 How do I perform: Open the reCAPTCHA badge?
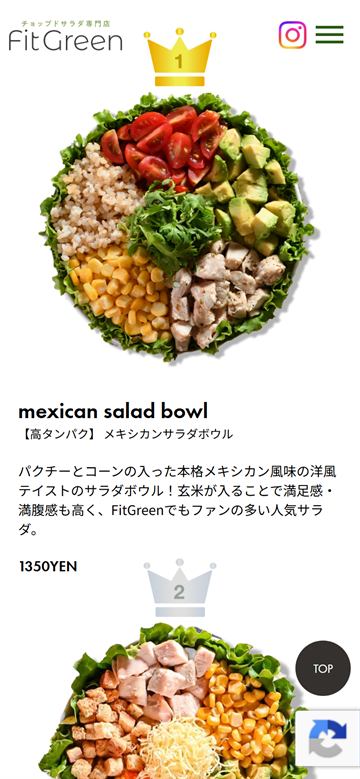click(328, 738)
